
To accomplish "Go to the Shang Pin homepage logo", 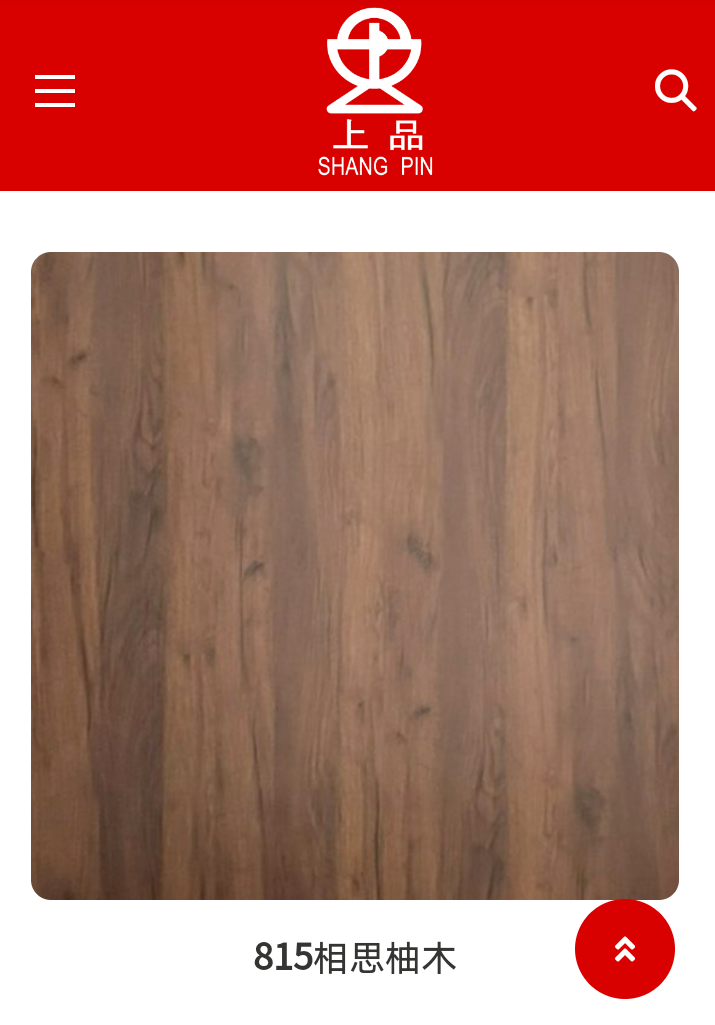I will (x=375, y=93).
